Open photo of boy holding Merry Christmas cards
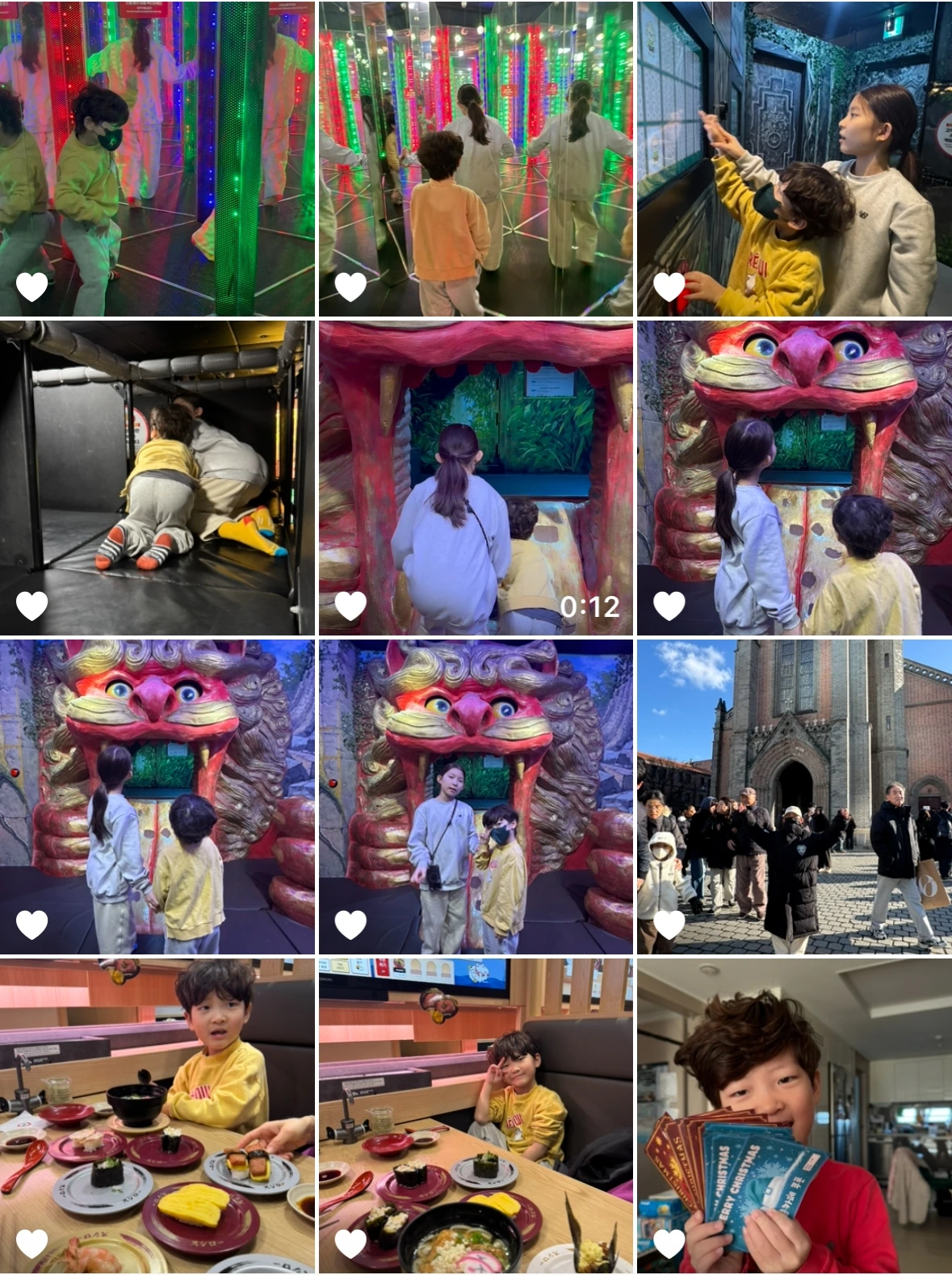The height and width of the screenshot is (1275, 952). tap(795, 1116)
